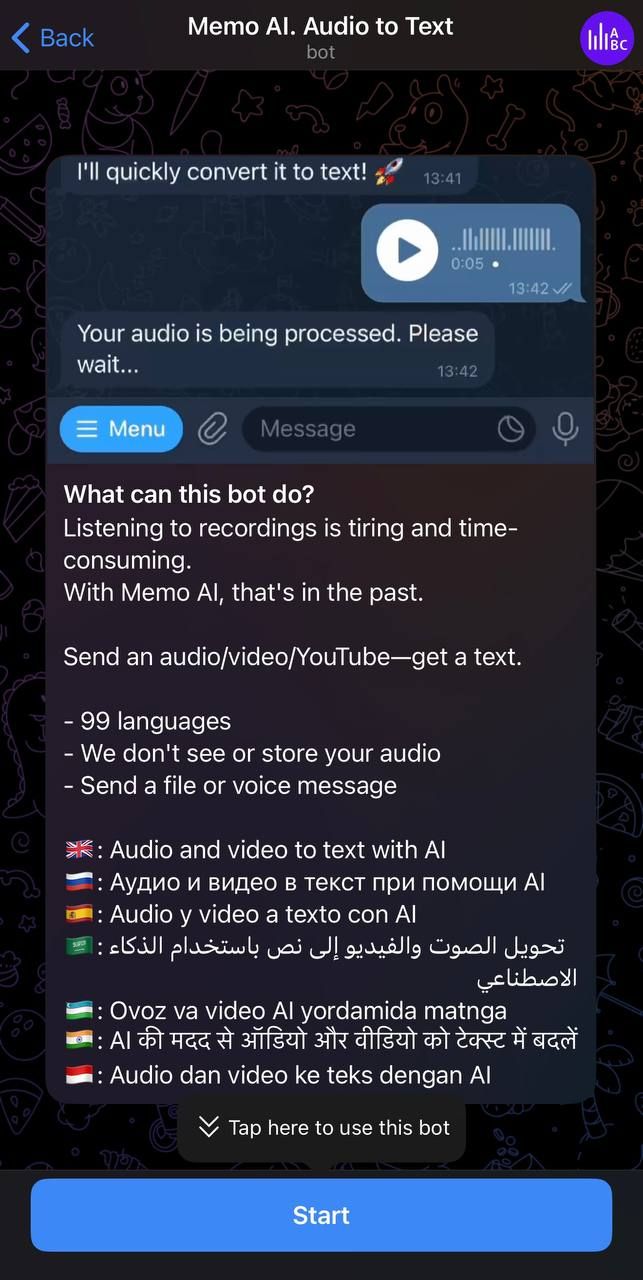Go back to the chat list
Screen dimensions: 643x1280
[52, 38]
